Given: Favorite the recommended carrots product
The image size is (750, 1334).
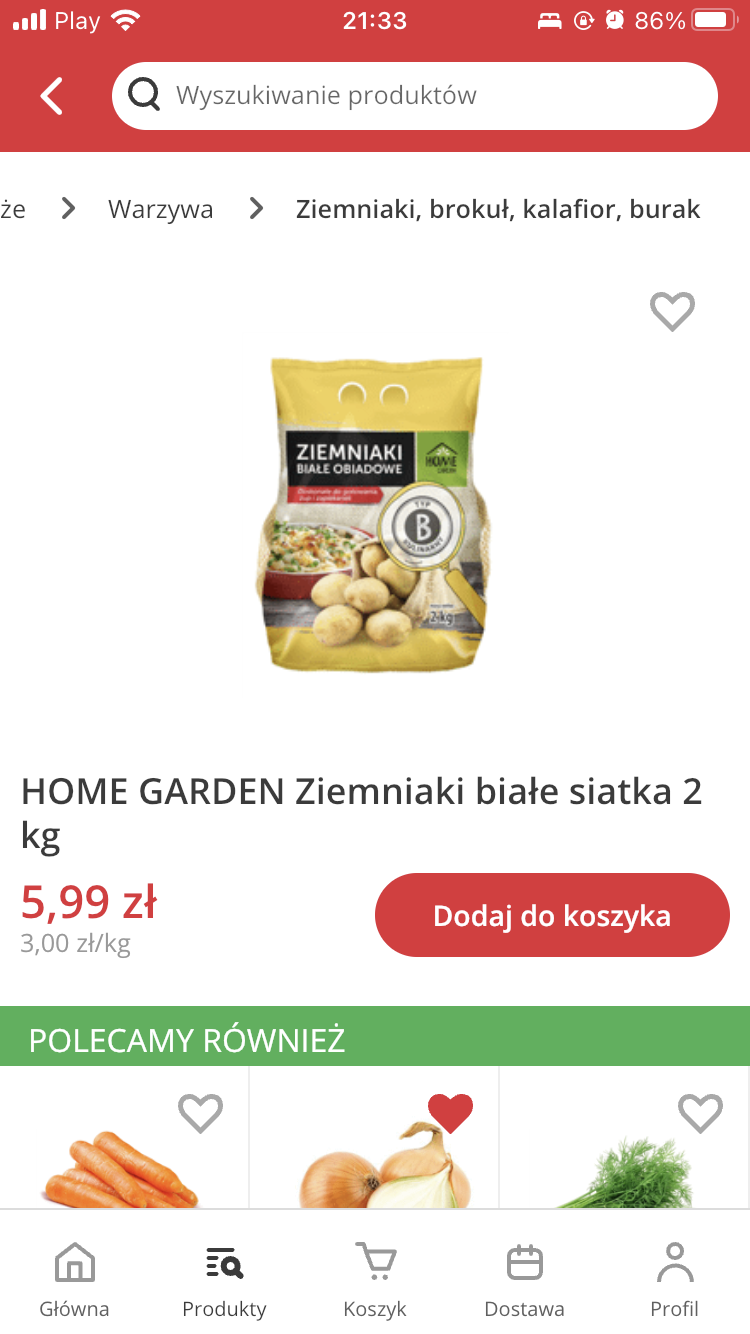Looking at the screenshot, I should [200, 1112].
